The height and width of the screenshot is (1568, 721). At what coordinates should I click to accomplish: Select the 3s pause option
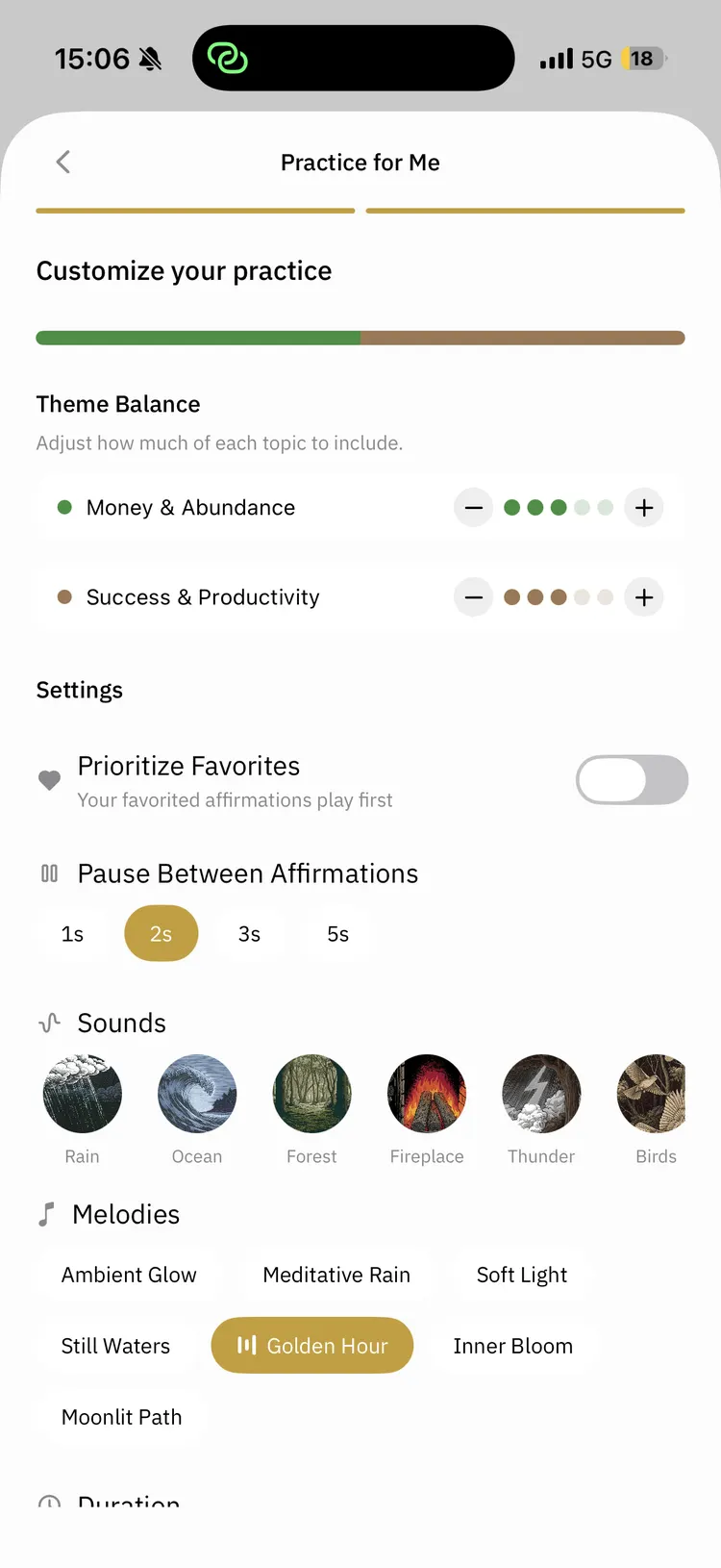tap(249, 934)
